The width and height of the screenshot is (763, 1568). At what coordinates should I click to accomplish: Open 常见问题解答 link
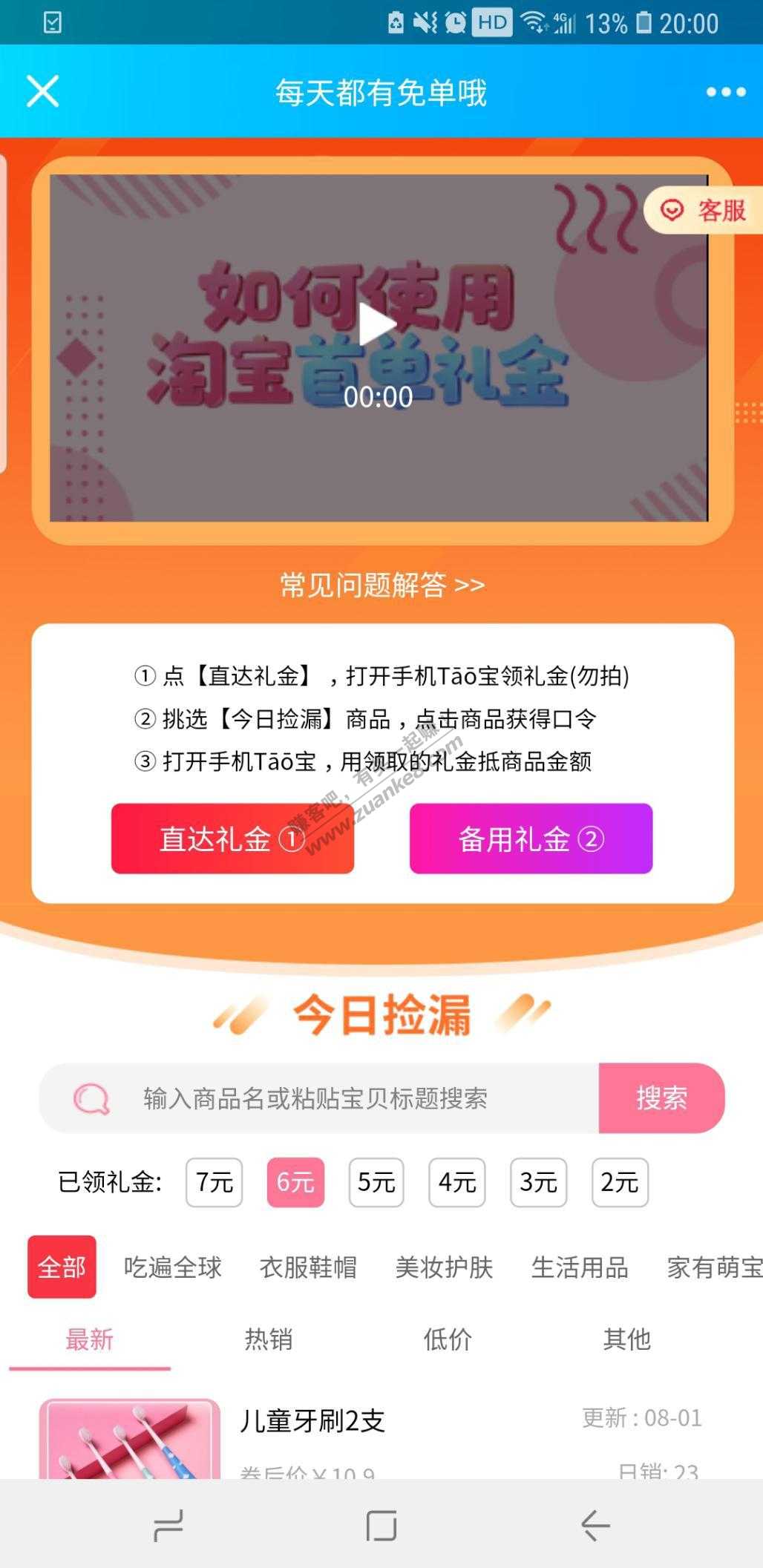coord(381,585)
